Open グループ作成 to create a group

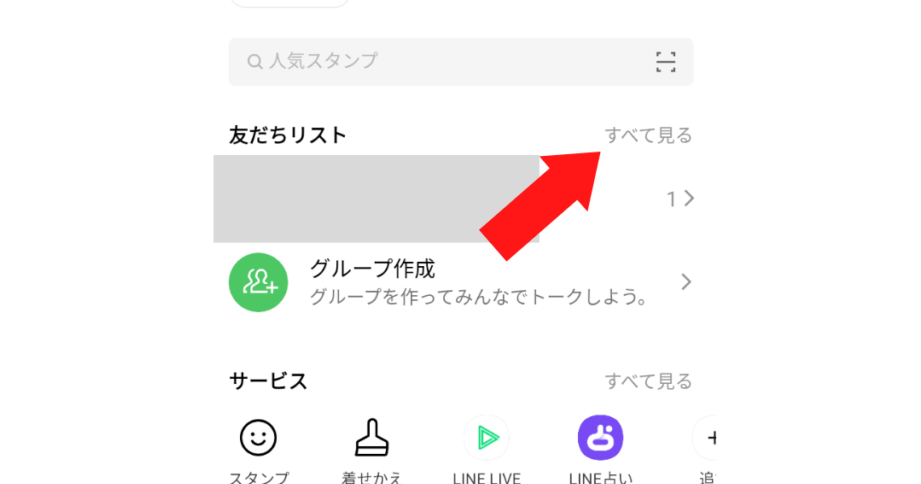(460, 282)
